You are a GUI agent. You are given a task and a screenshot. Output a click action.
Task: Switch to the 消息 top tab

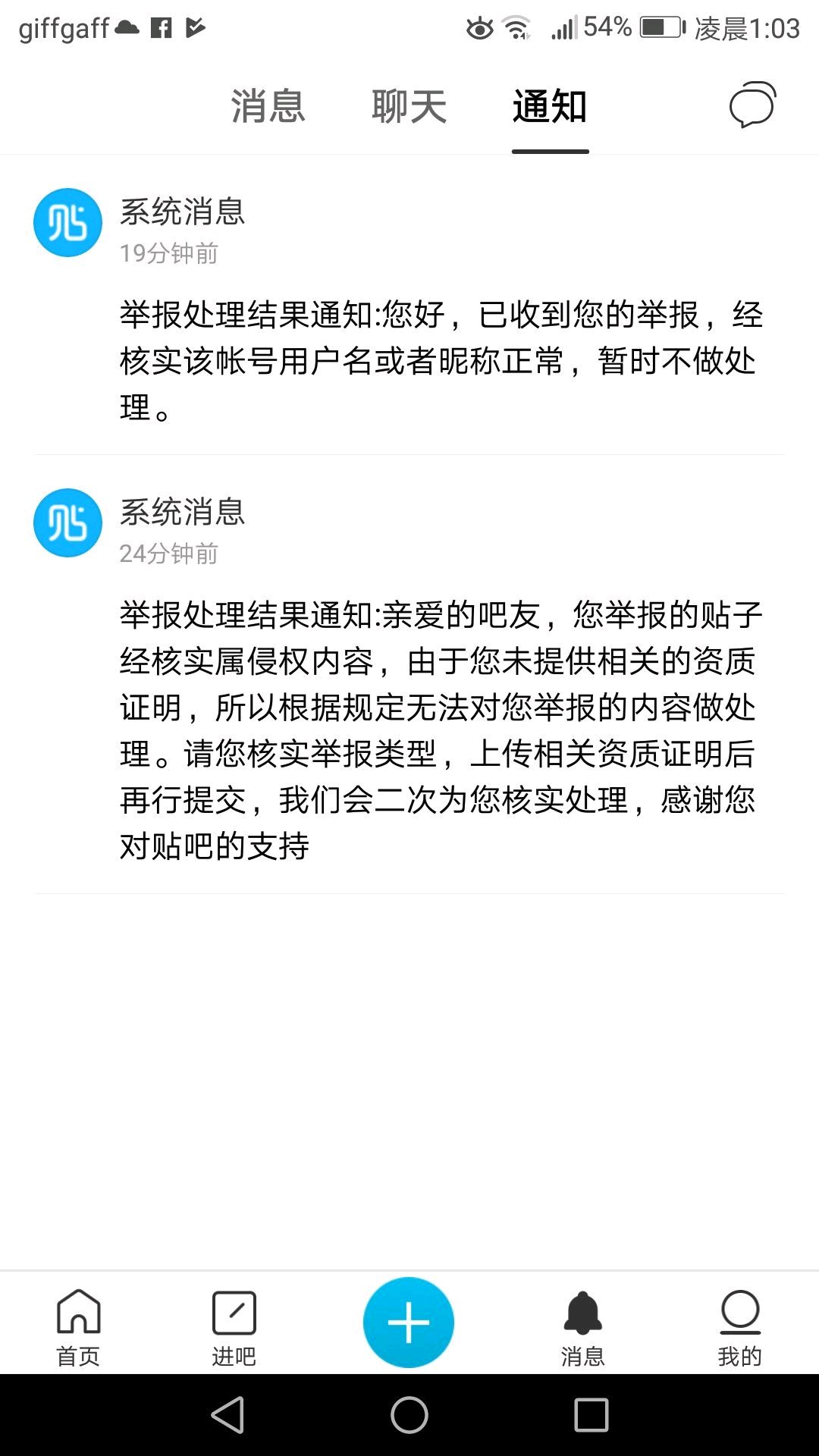268,106
